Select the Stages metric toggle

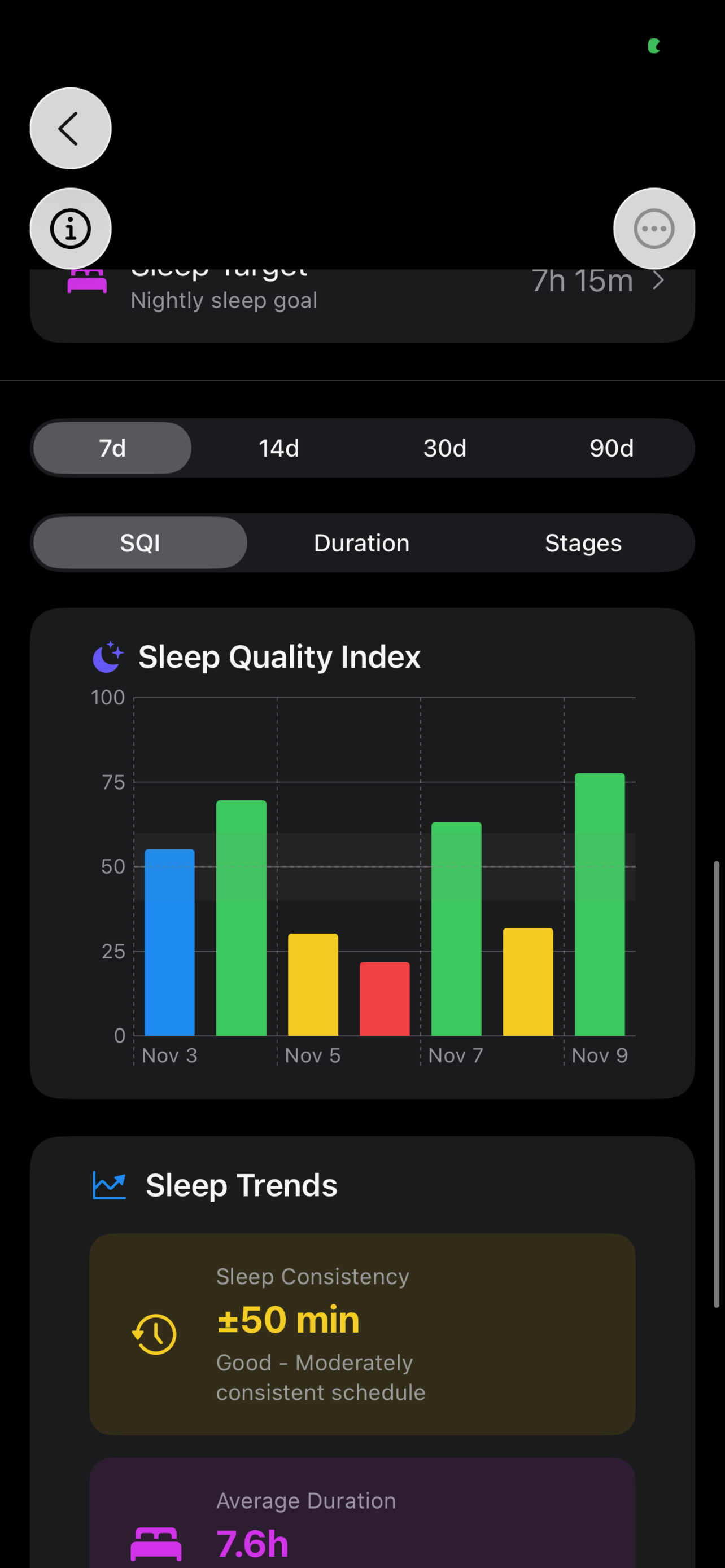click(583, 542)
